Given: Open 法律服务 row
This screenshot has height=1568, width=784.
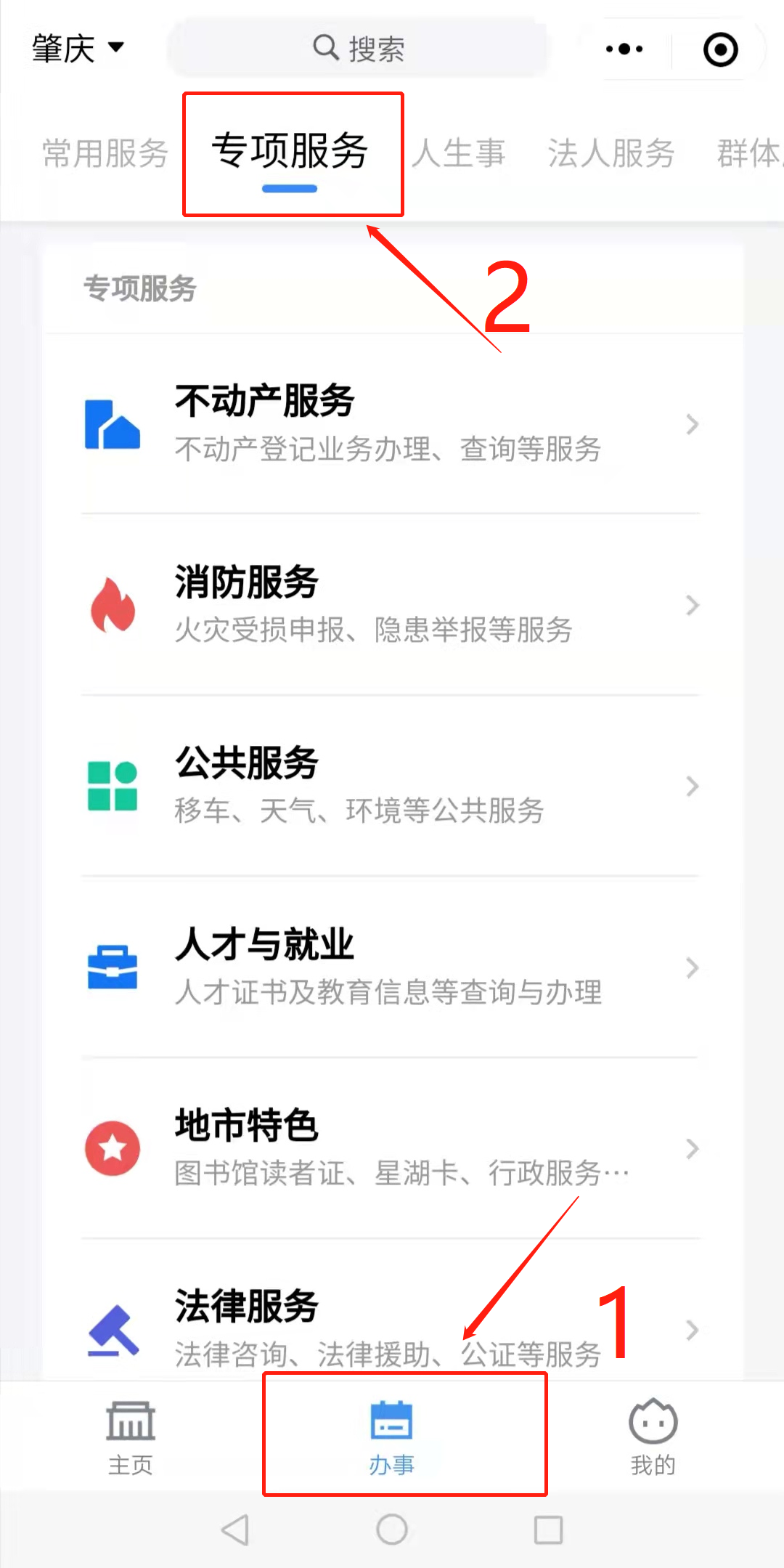Looking at the screenshot, I should pos(391,1329).
